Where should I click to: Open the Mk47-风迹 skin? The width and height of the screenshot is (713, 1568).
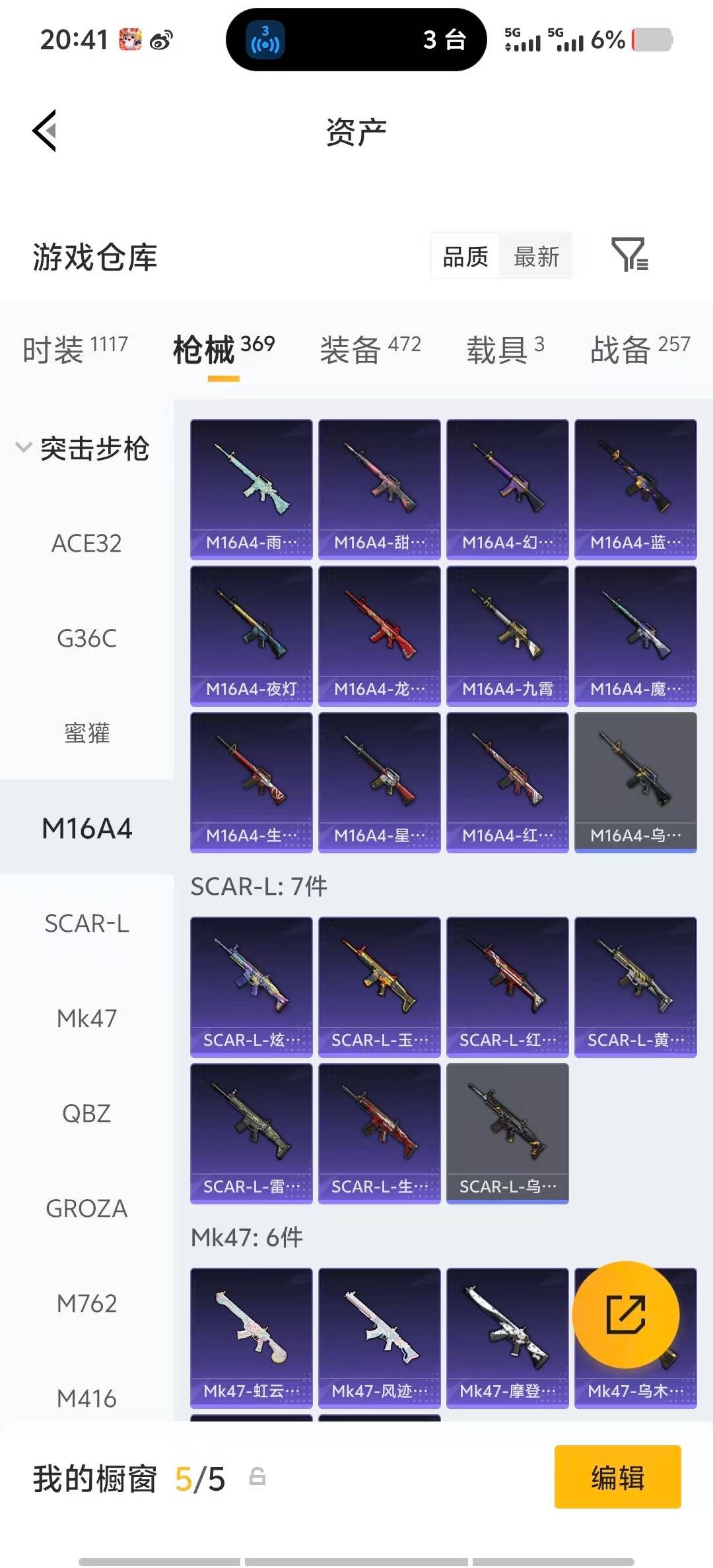[x=379, y=1338]
